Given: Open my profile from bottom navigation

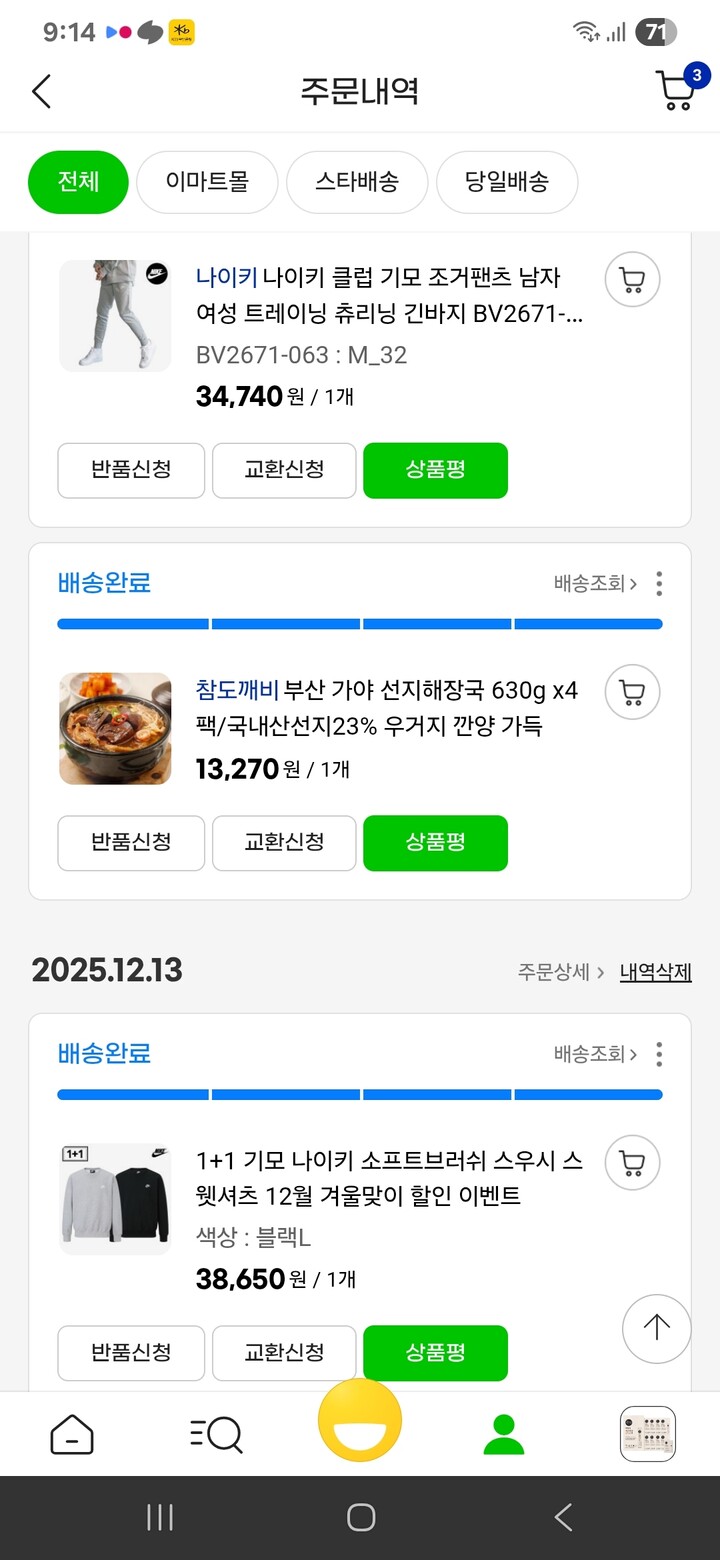Looking at the screenshot, I should click(x=504, y=1433).
